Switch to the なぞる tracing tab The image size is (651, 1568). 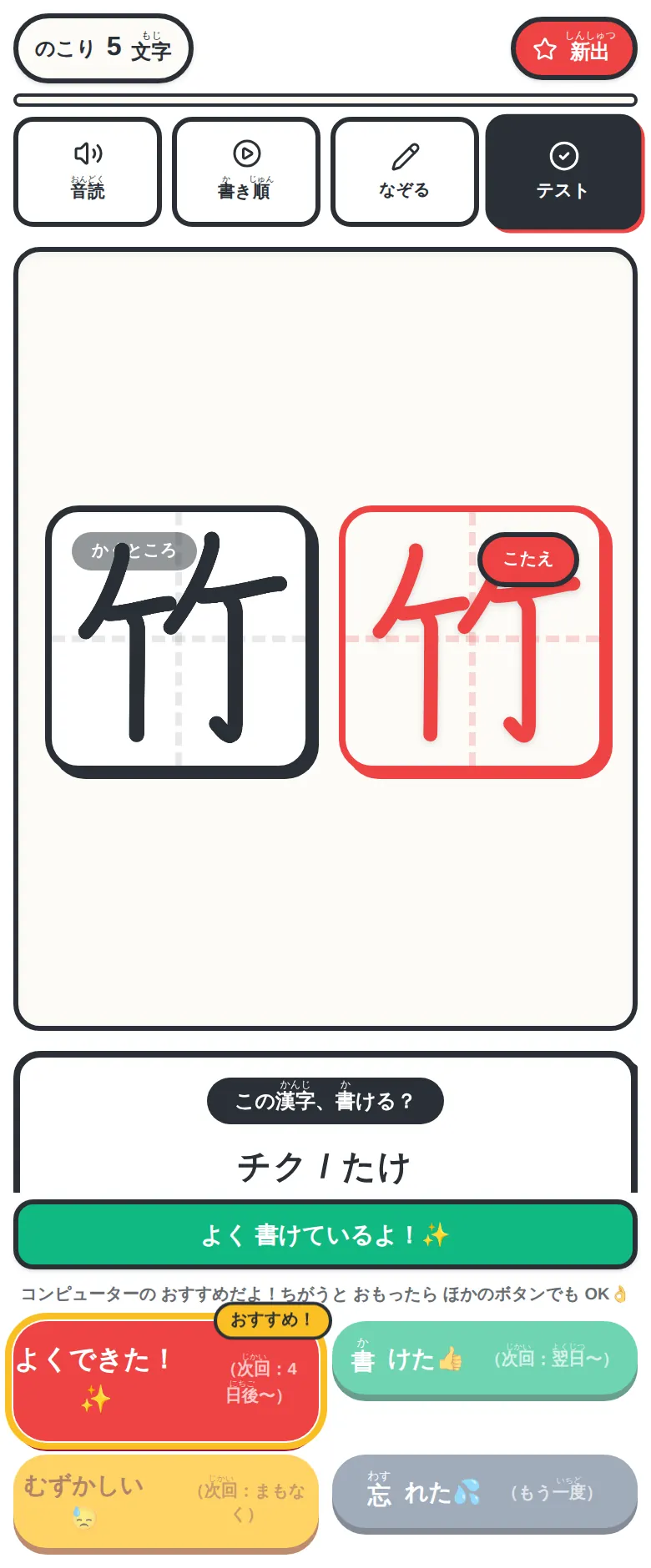pos(405,172)
